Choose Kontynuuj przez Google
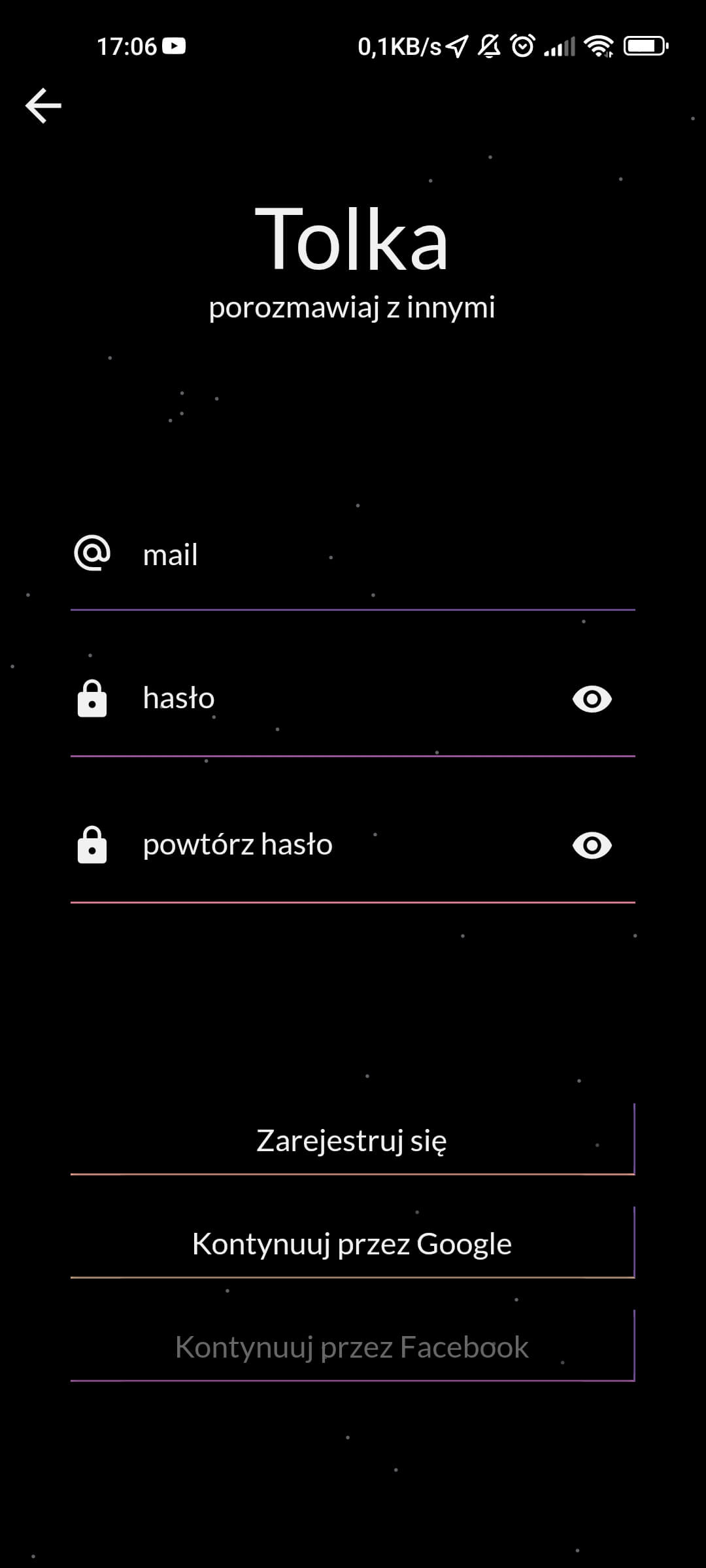 [x=352, y=1244]
